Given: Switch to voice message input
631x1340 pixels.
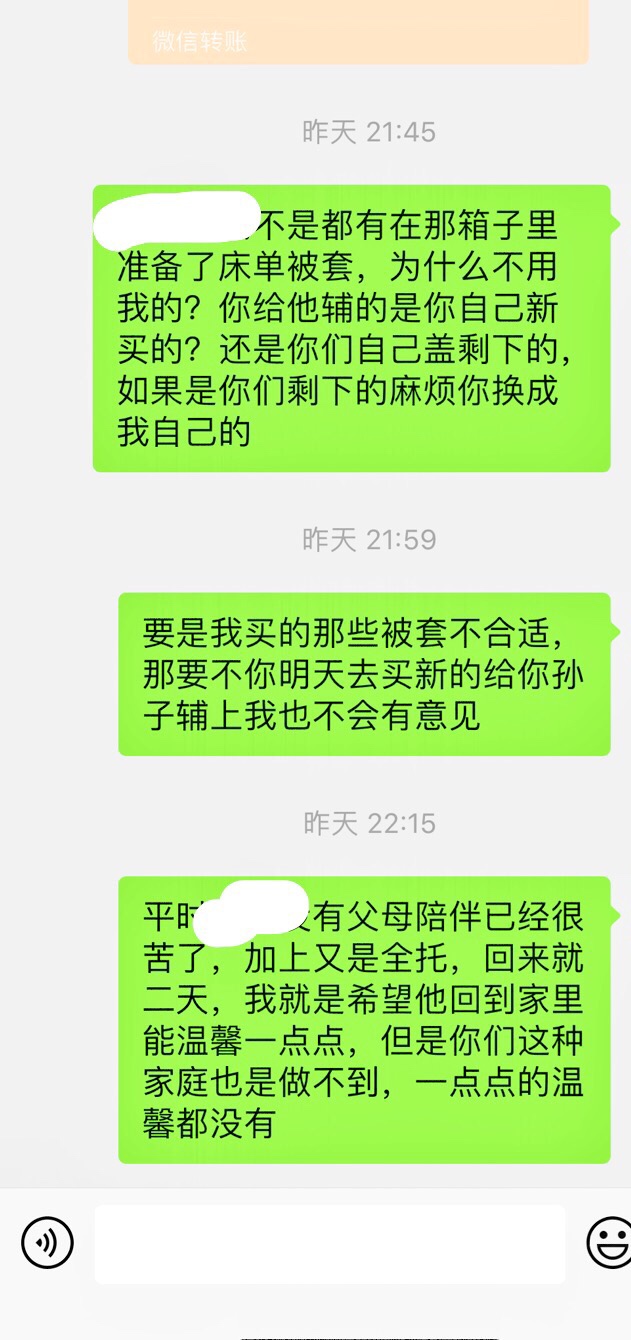Looking at the screenshot, I should tap(47, 1243).
